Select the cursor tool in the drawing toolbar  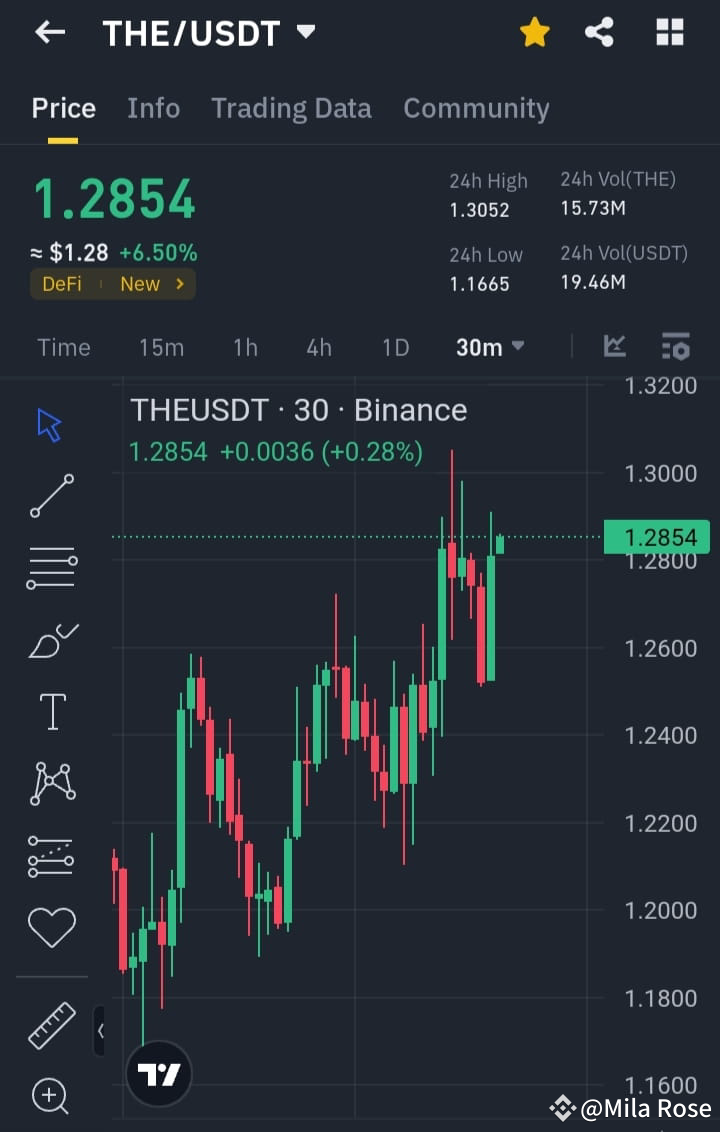49,423
